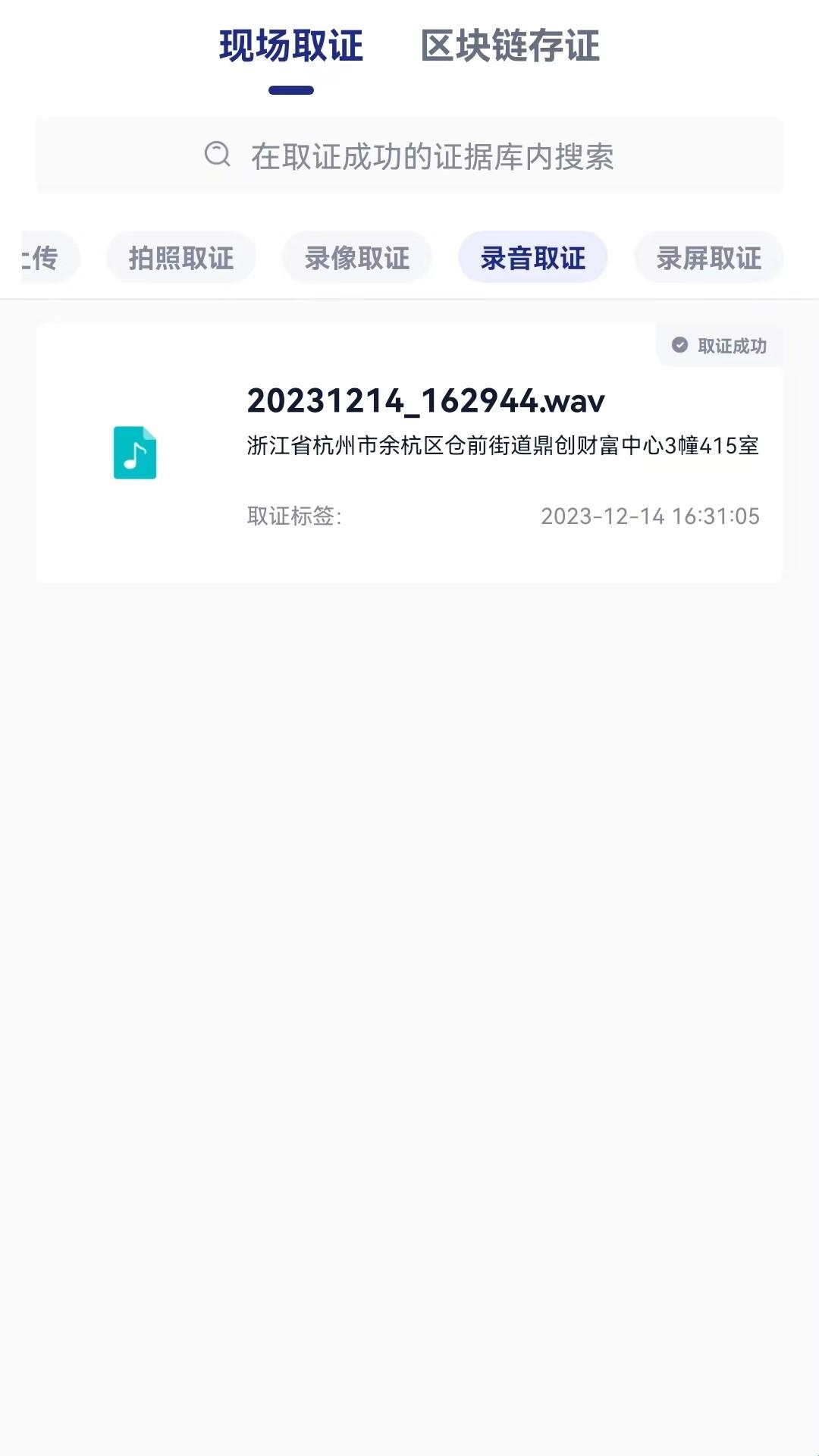Select the 录音取证 chip
Image resolution: width=819 pixels, height=1456 pixels.
(533, 258)
